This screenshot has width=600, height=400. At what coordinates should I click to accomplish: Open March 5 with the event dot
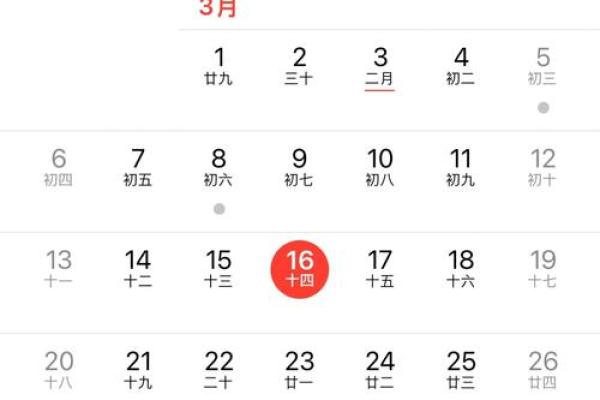(543, 65)
